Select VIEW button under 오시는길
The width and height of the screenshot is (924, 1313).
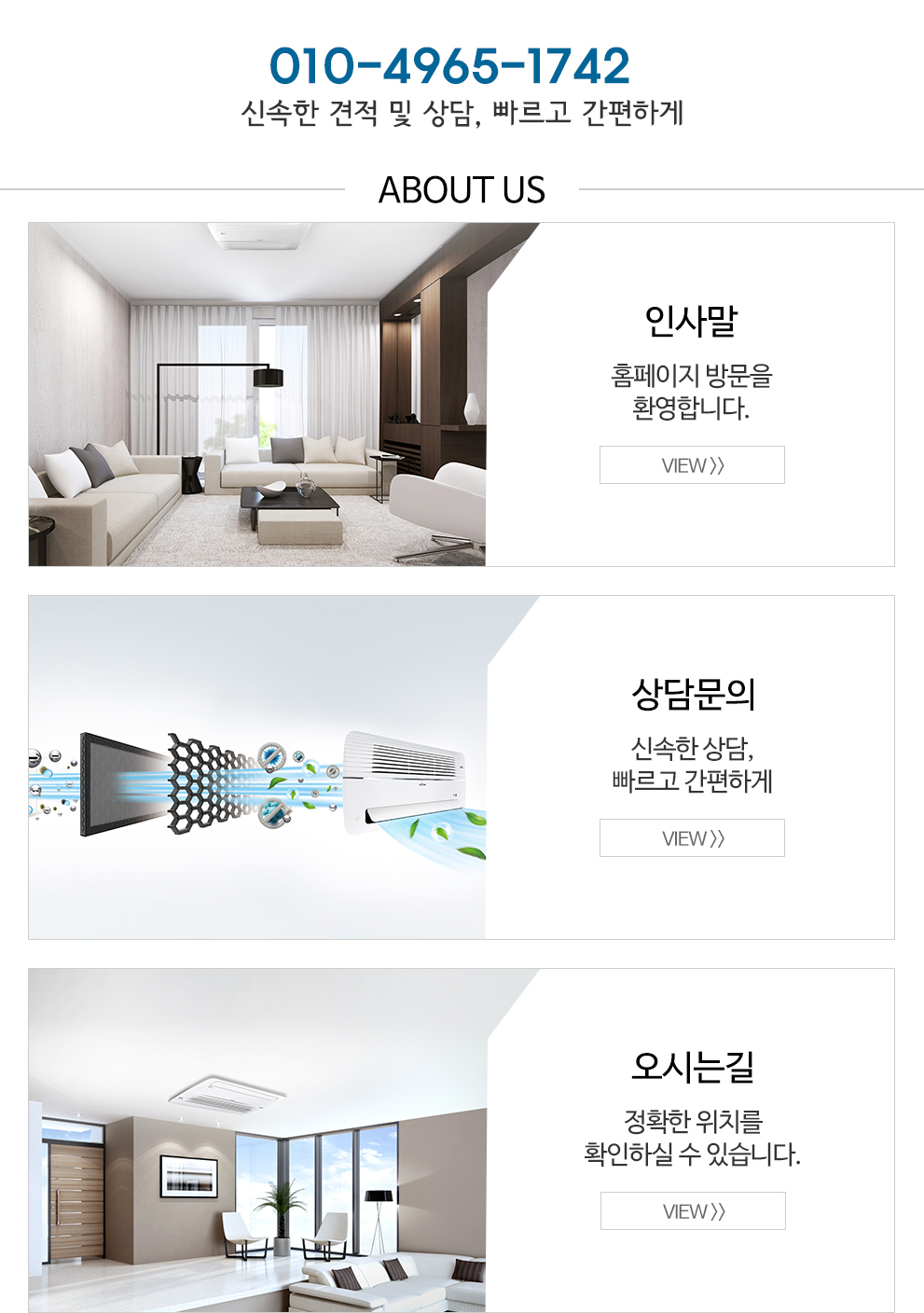pos(693,1211)
